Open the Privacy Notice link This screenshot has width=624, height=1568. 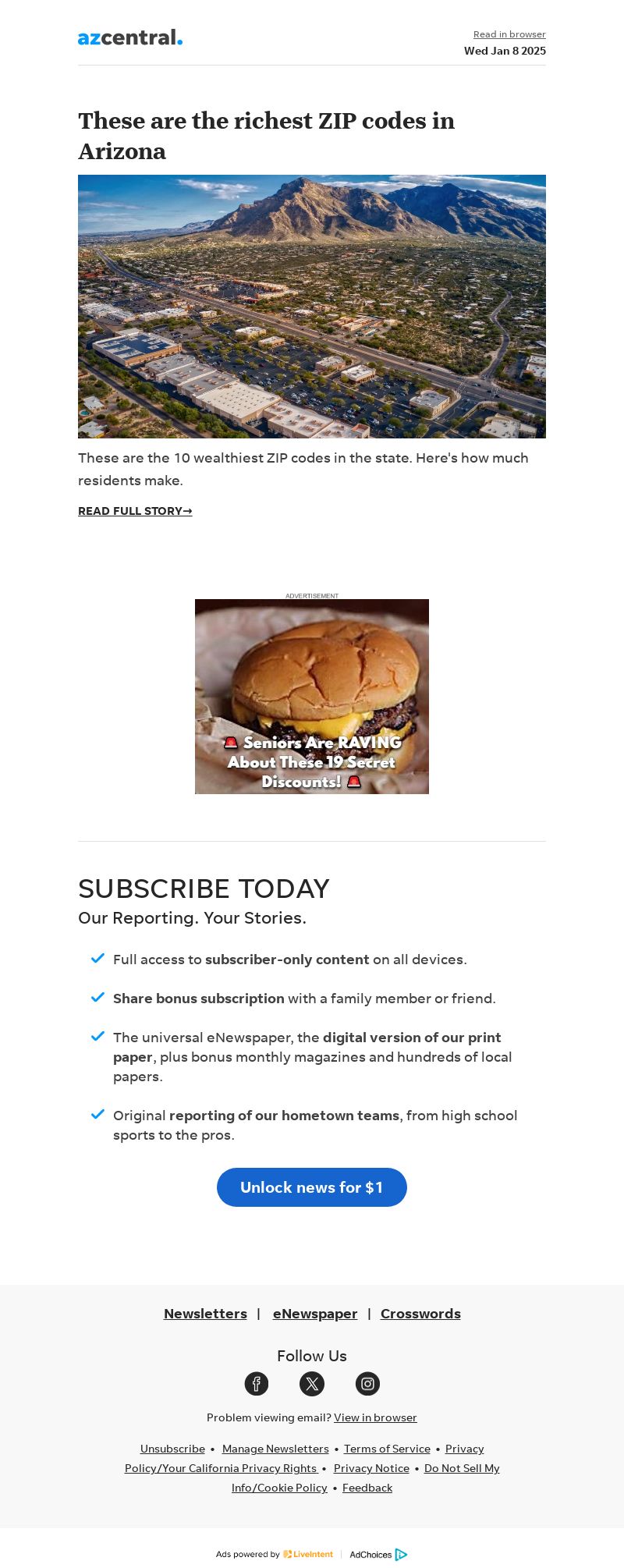[x=371, y=1468]
